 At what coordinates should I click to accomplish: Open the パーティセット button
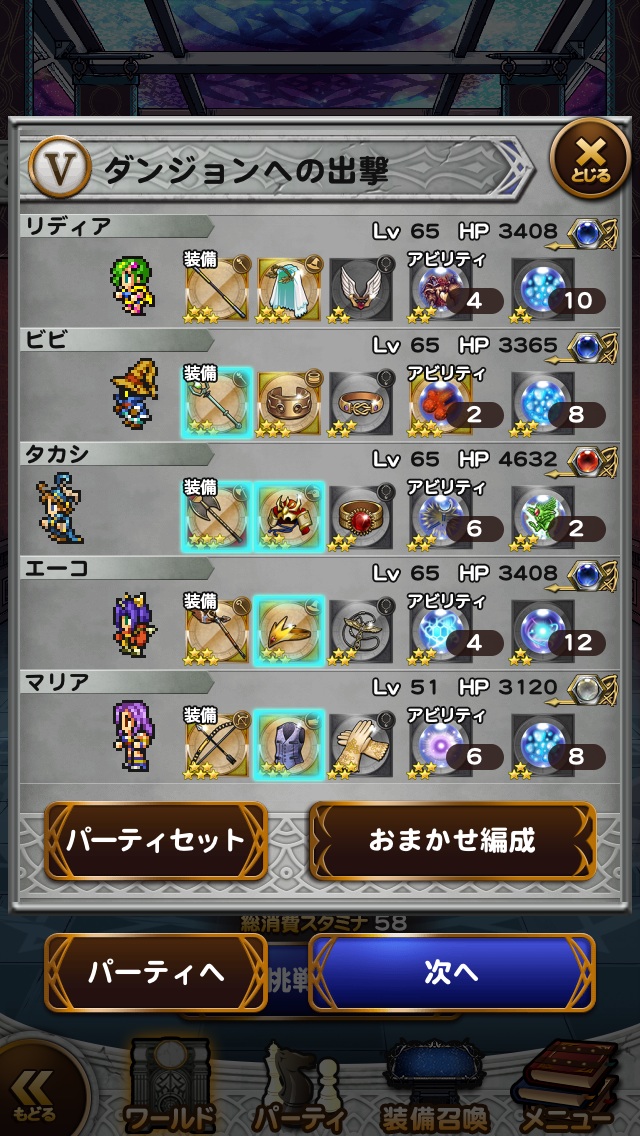(x=156, y=840)
